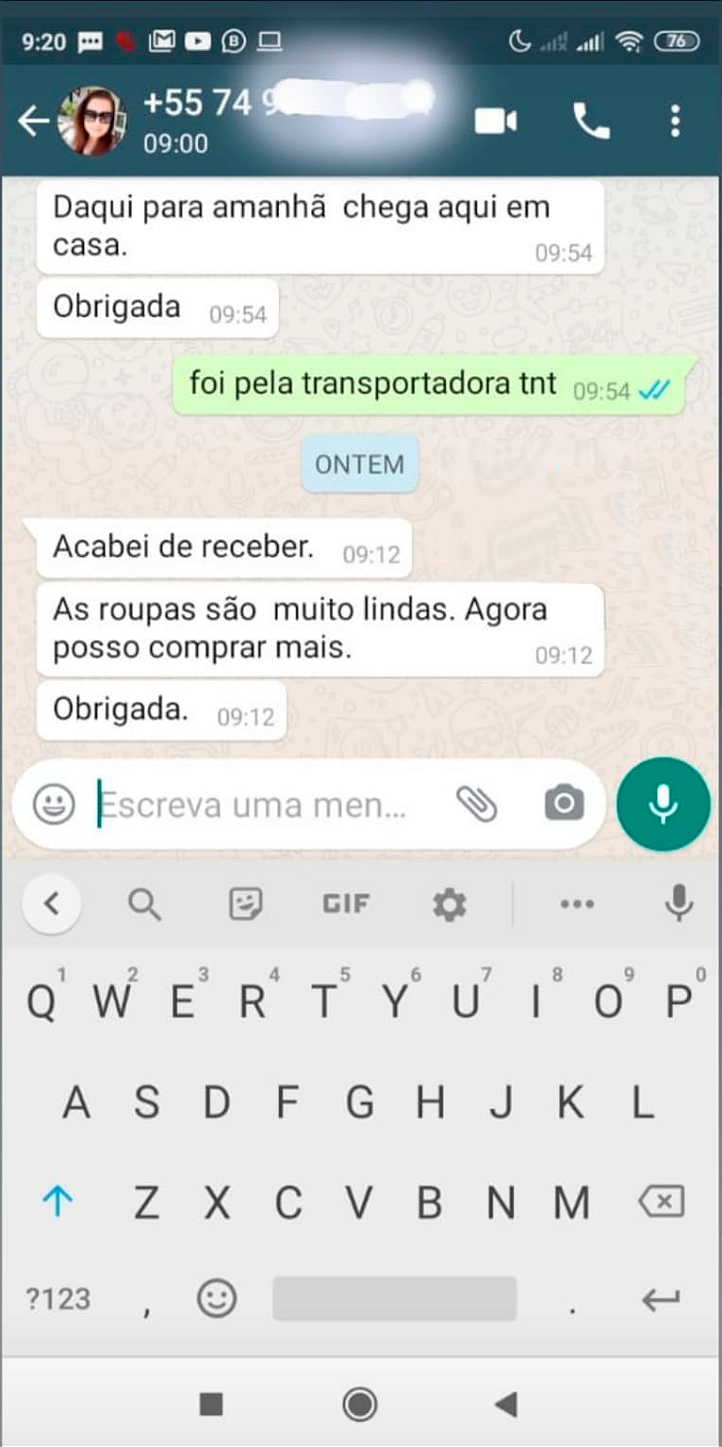Start a voice call with this contact

click(x=591, y=121)
